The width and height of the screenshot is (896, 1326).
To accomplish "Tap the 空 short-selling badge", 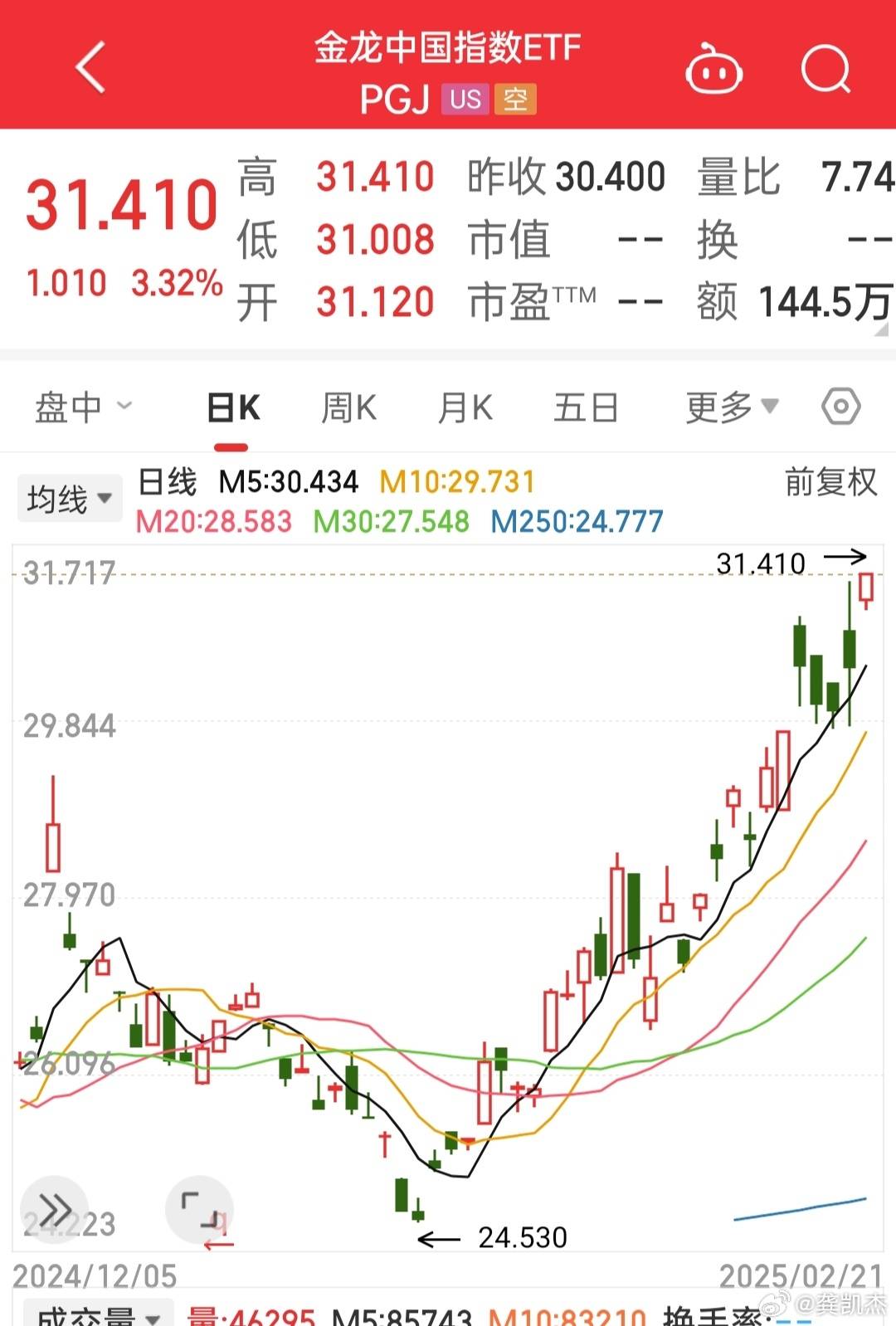I will coord(516,100).
